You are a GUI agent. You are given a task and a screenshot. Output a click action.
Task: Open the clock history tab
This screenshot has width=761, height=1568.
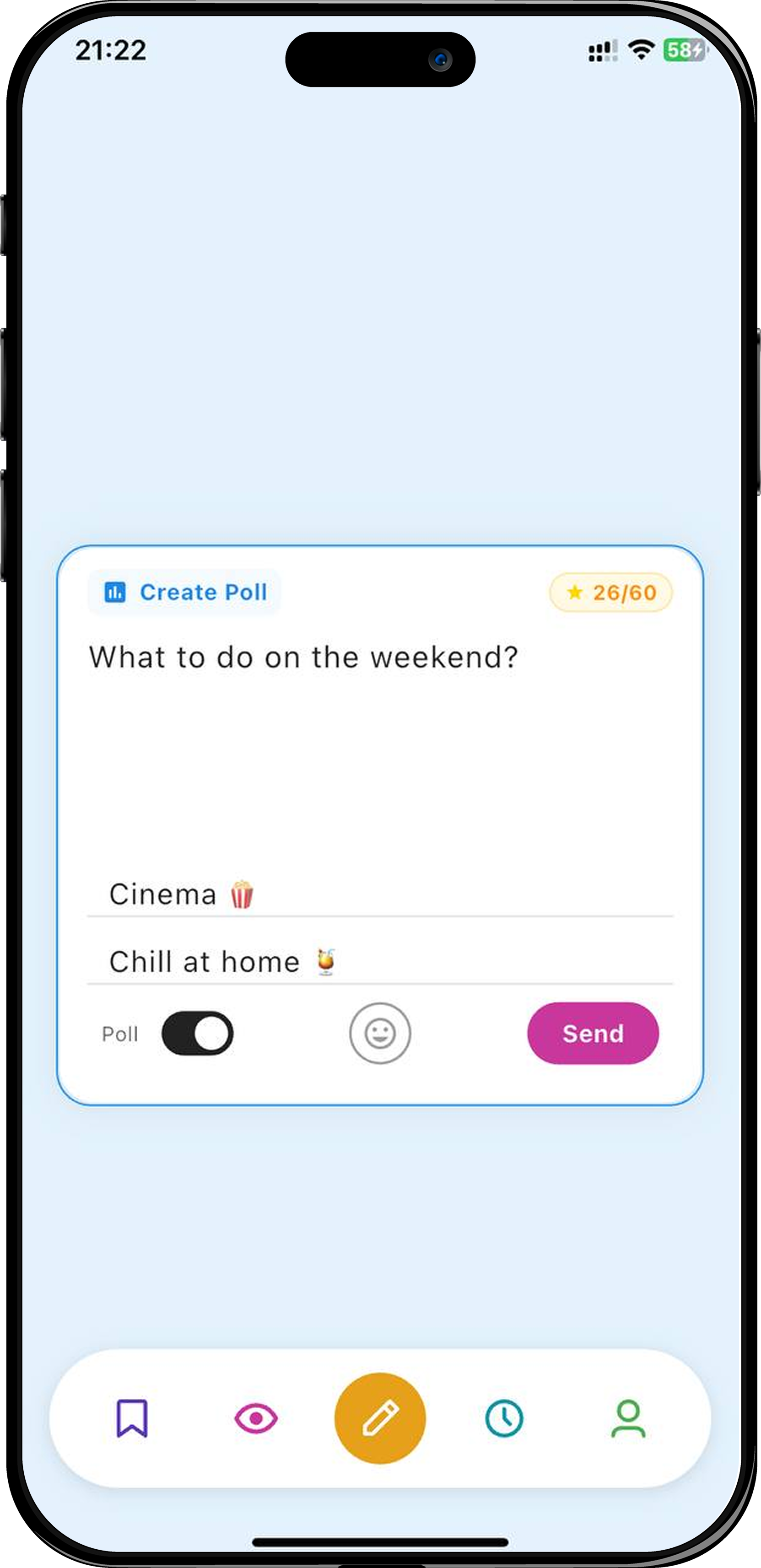pyautogui.click(x=504, y=1419)
